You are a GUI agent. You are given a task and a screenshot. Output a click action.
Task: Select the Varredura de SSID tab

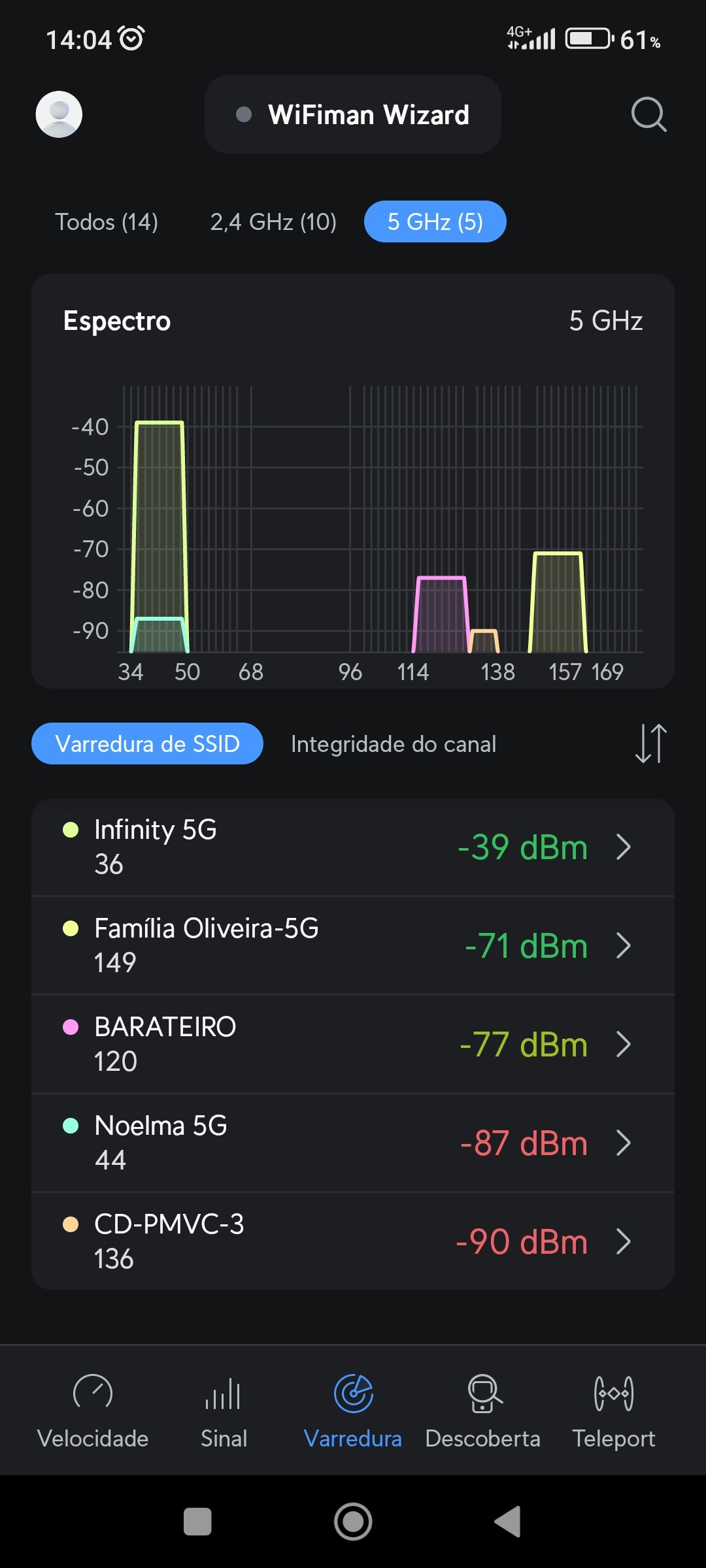click(x=147, y=744)
